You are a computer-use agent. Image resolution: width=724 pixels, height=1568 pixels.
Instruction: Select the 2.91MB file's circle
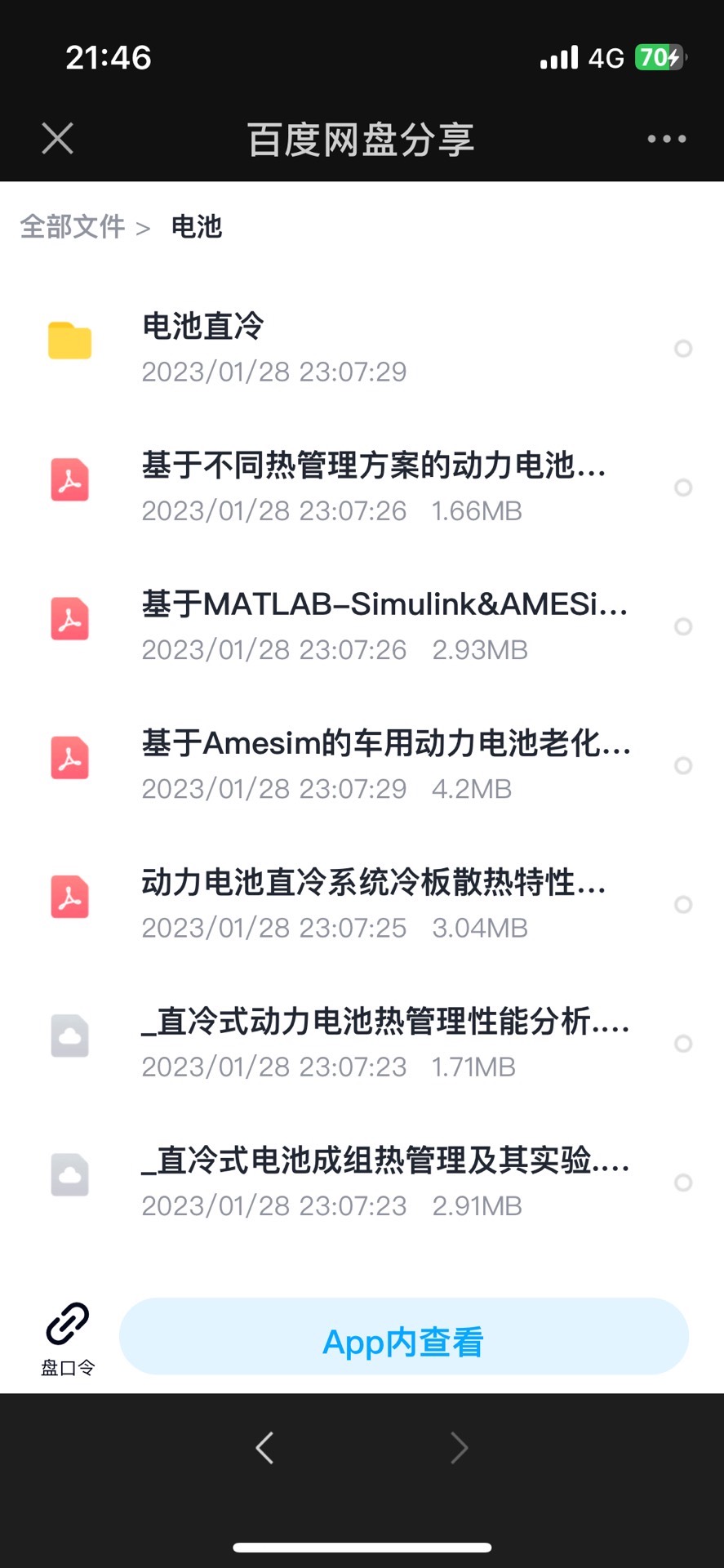pos(683,1182)
